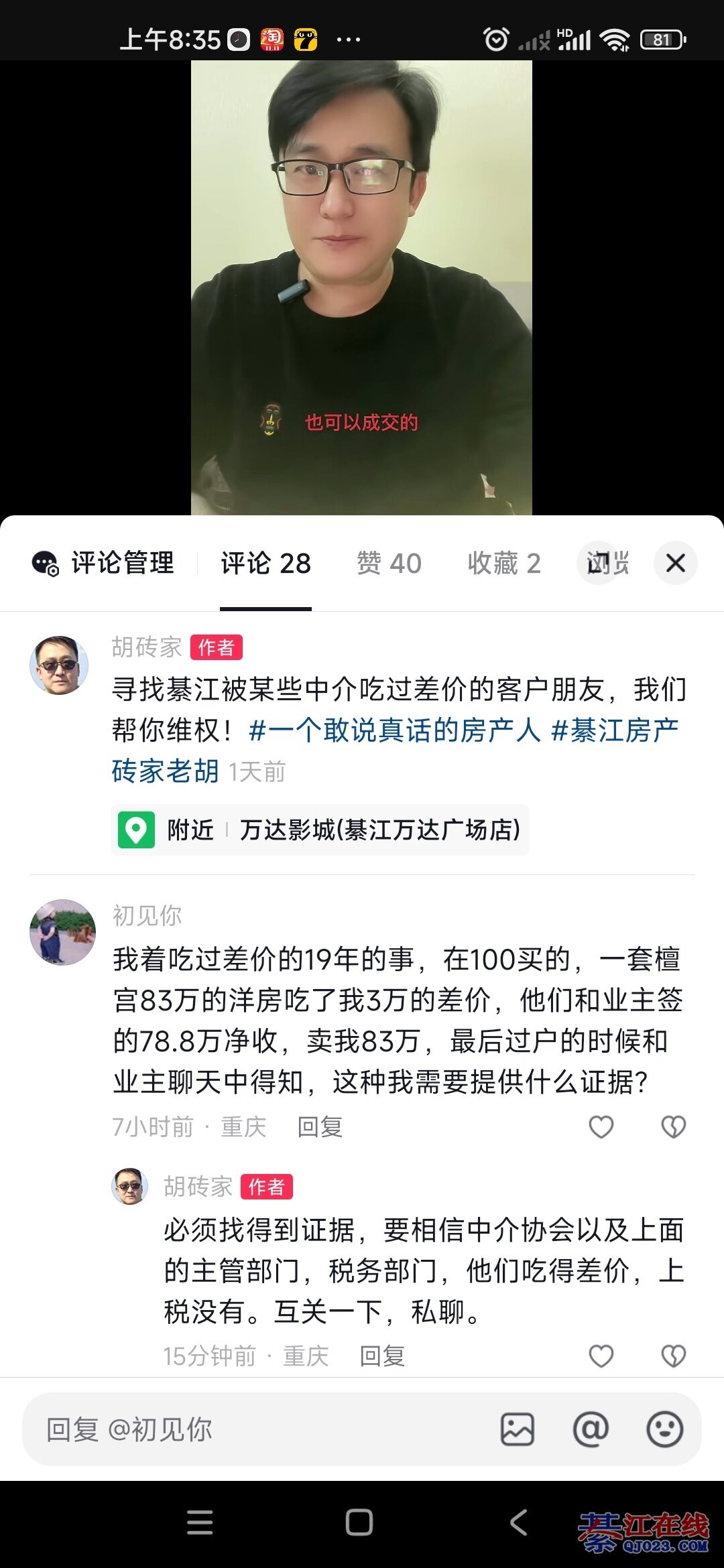Reply to 胡砖家's comment from 15分钟前
The image size is (724, 1568).
382,1356
